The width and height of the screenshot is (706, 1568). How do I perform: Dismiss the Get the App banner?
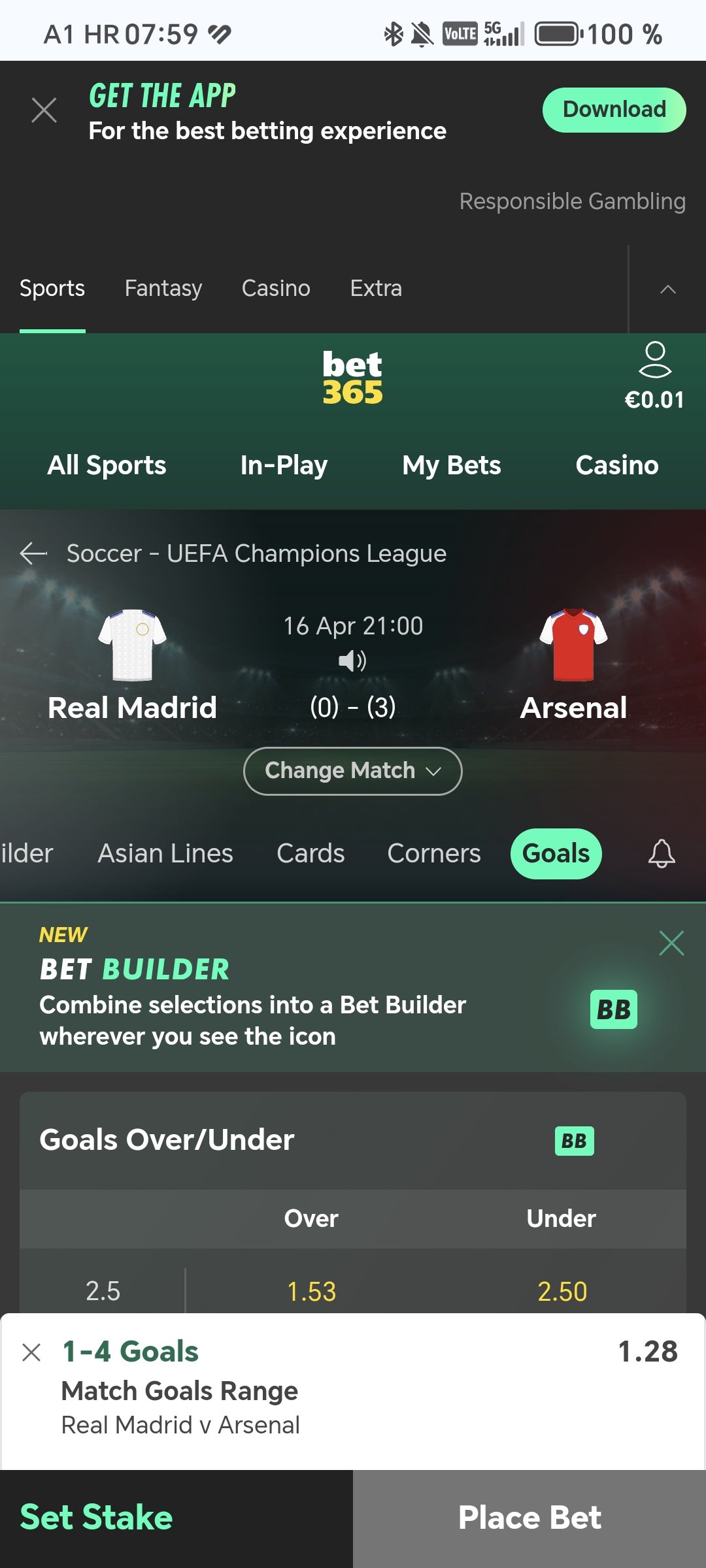[x=44, y=110]
